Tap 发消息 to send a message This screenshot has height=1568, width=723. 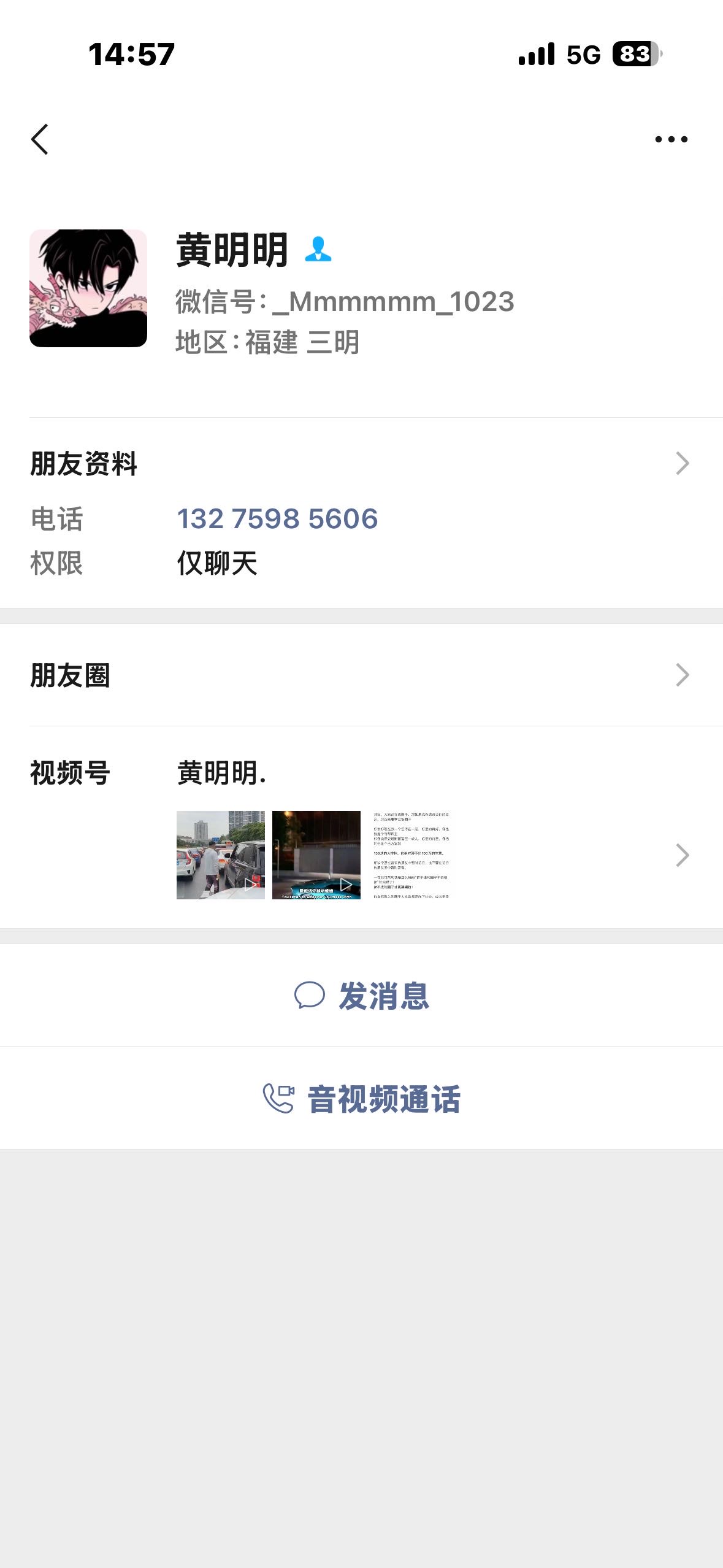click(362, 995)
